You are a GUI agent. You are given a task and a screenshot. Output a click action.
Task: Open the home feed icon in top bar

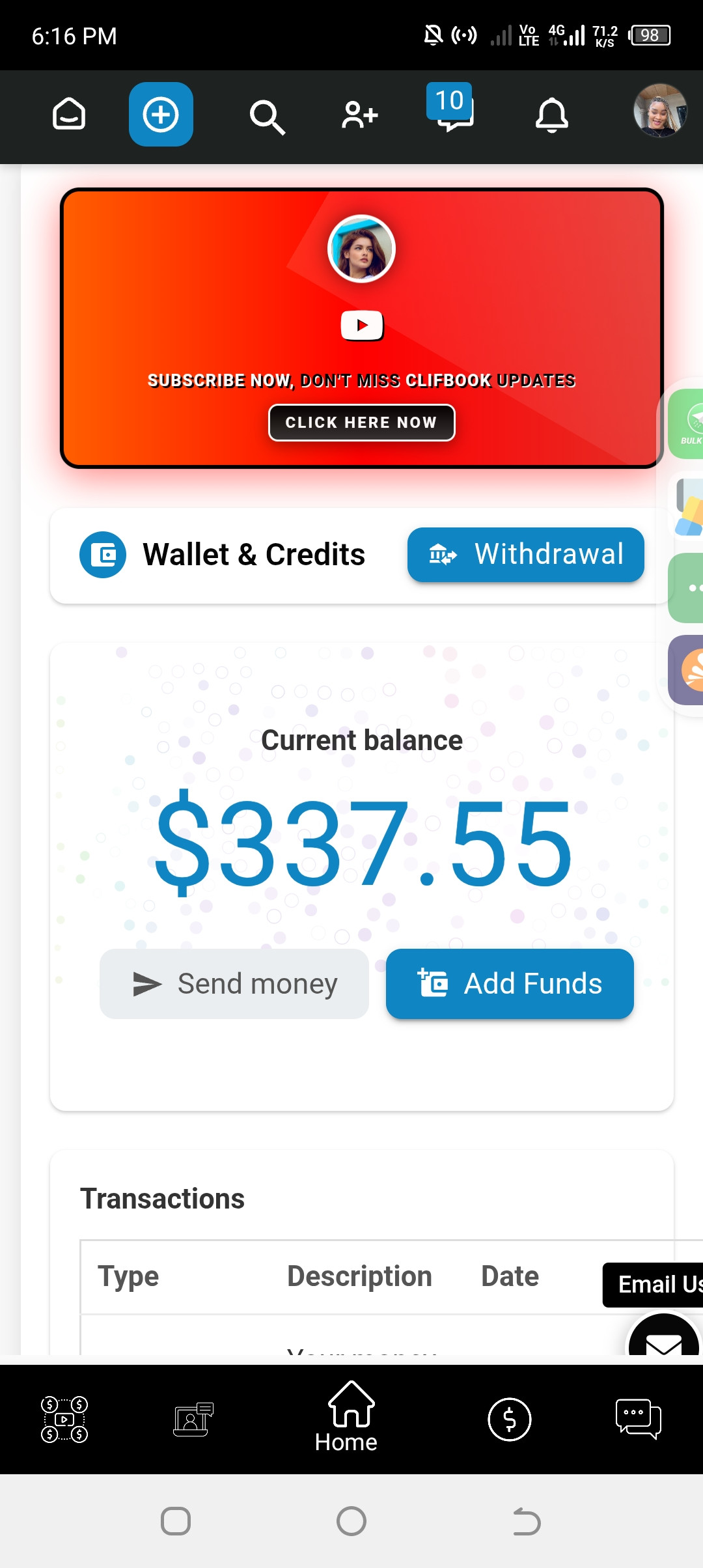pos(69,115)
